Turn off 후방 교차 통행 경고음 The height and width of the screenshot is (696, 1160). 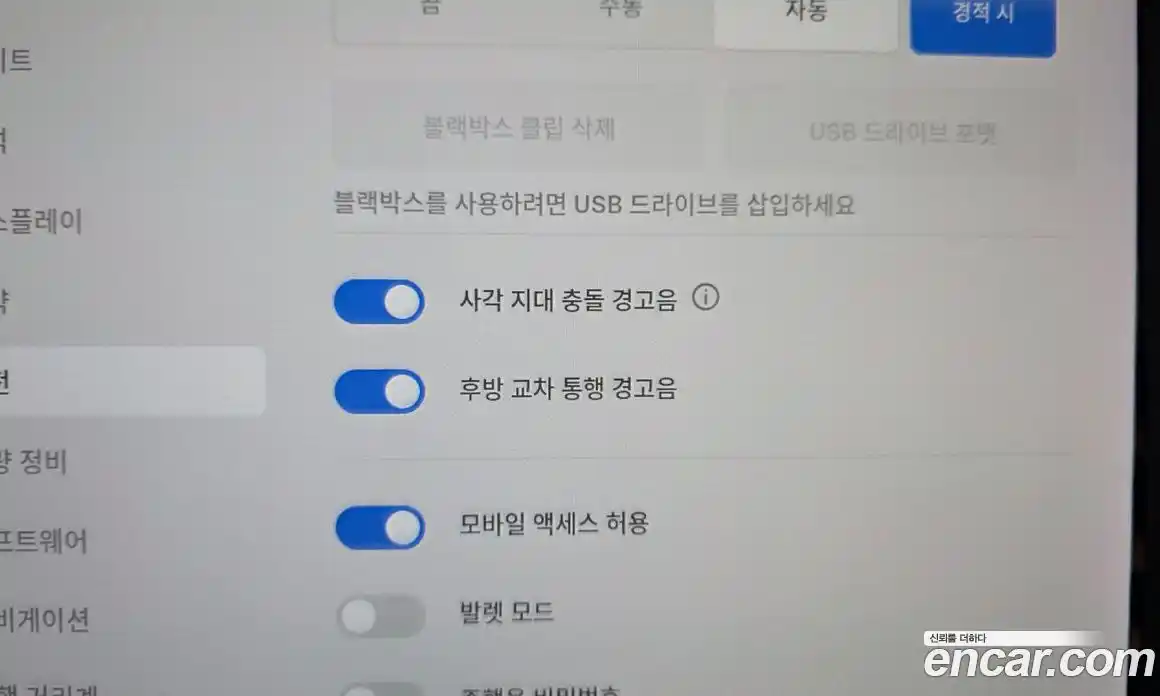coord(379,391)
